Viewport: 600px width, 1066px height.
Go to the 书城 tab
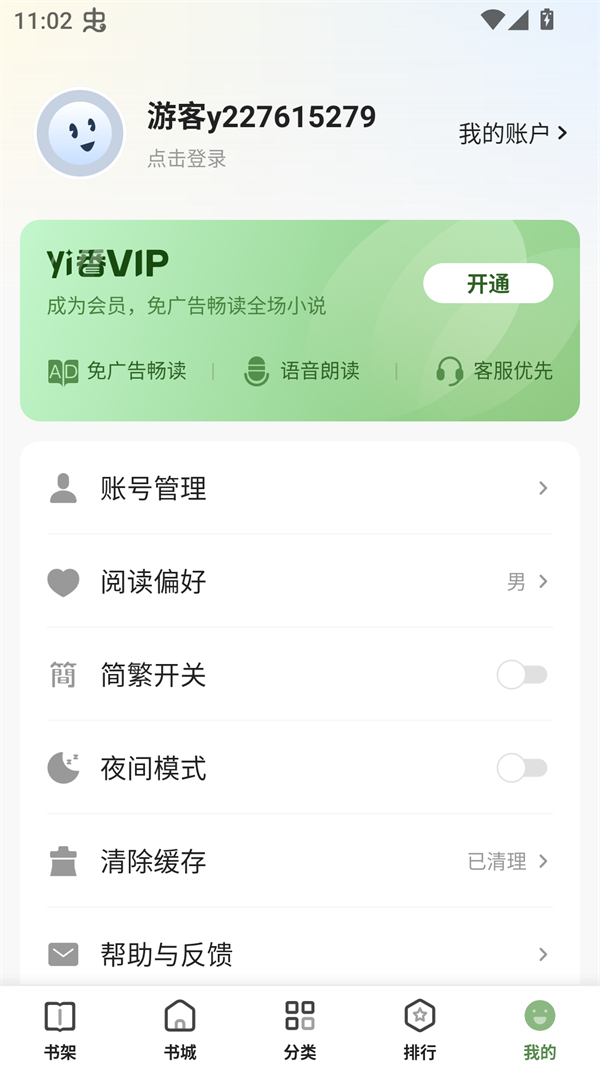(x=180, y=1030)
